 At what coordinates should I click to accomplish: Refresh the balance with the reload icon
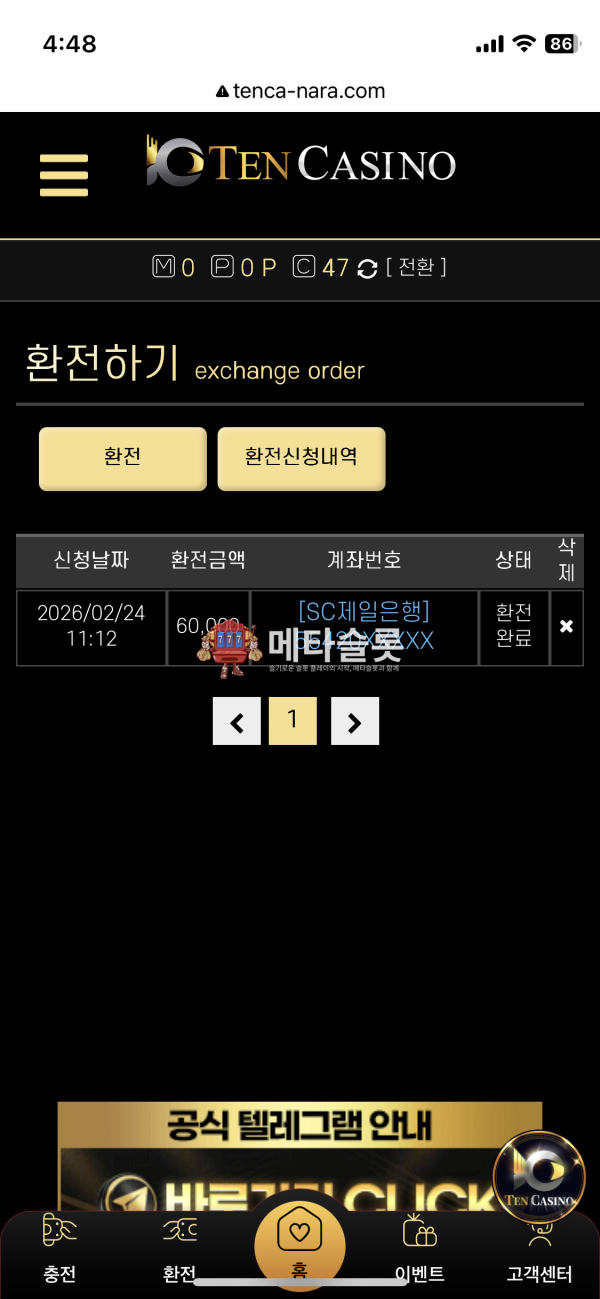367,268
